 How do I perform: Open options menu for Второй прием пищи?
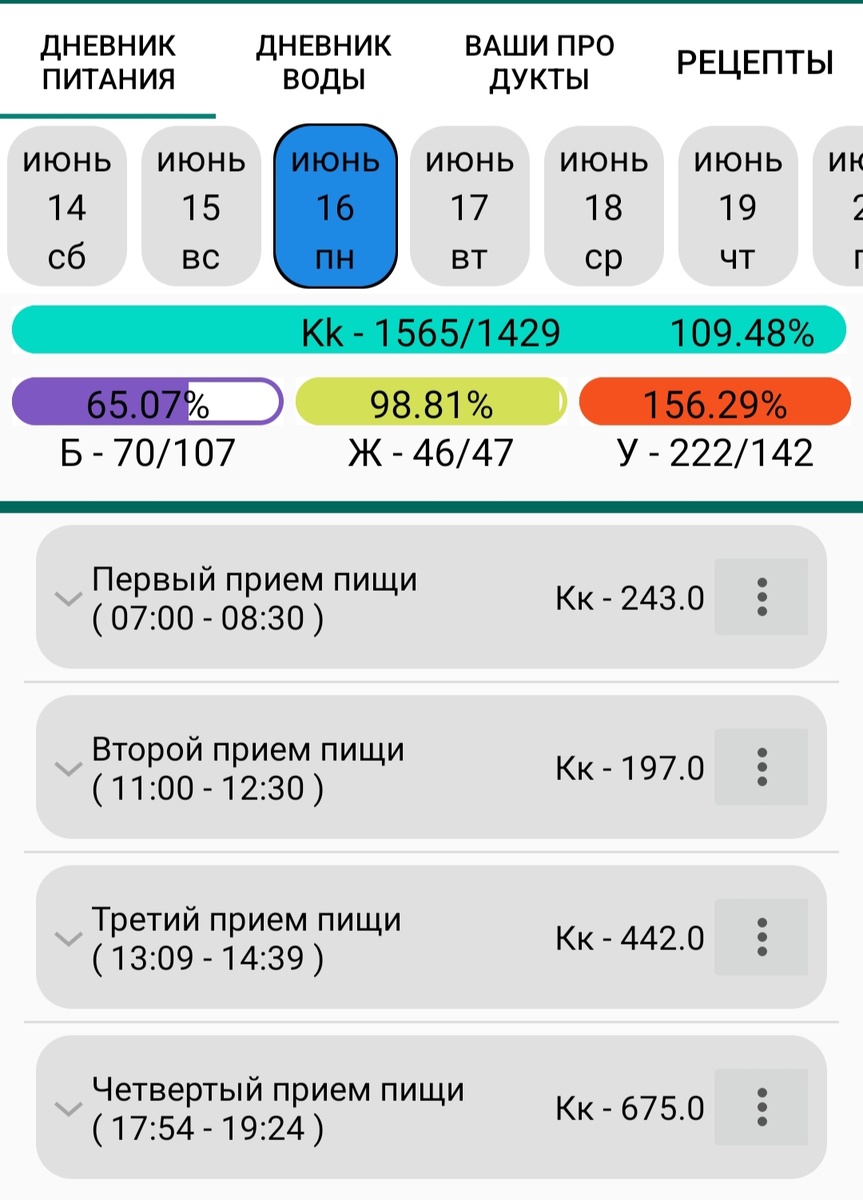point(762,768)
